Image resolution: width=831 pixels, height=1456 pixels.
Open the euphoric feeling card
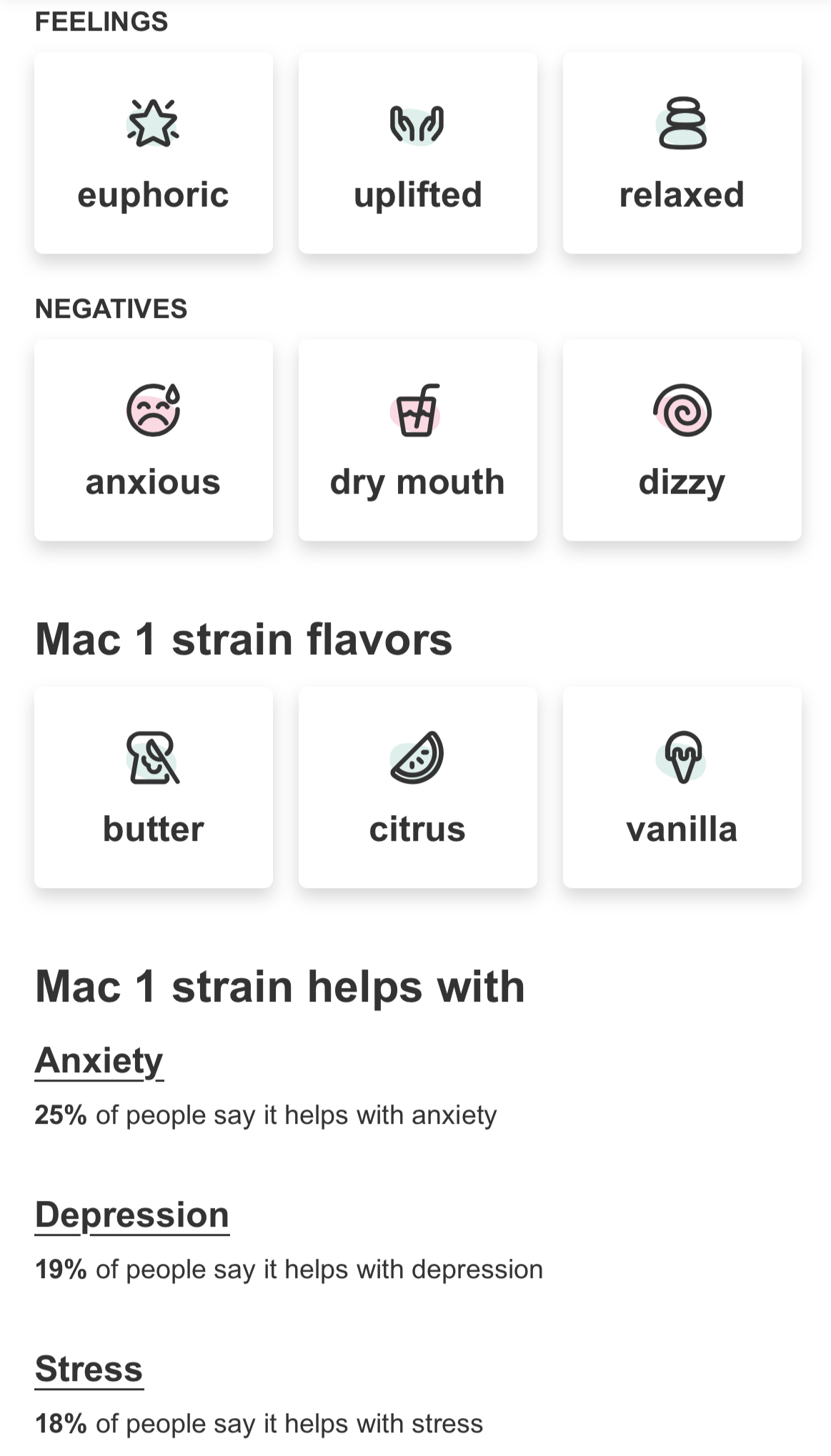coord(153,153)
